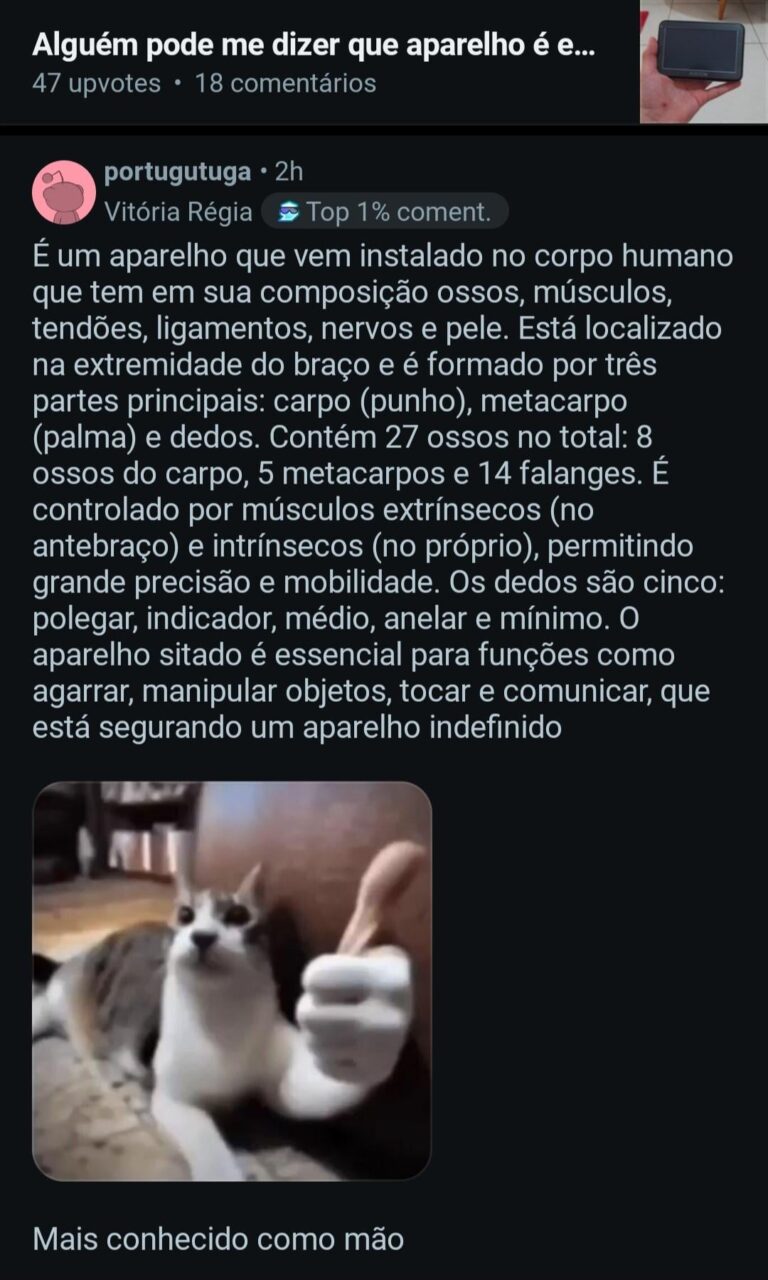The height and width of the screenshot is (1280, 768).
Task: Open portugutuga's profile from the username
Action: [x=177, y=172]
